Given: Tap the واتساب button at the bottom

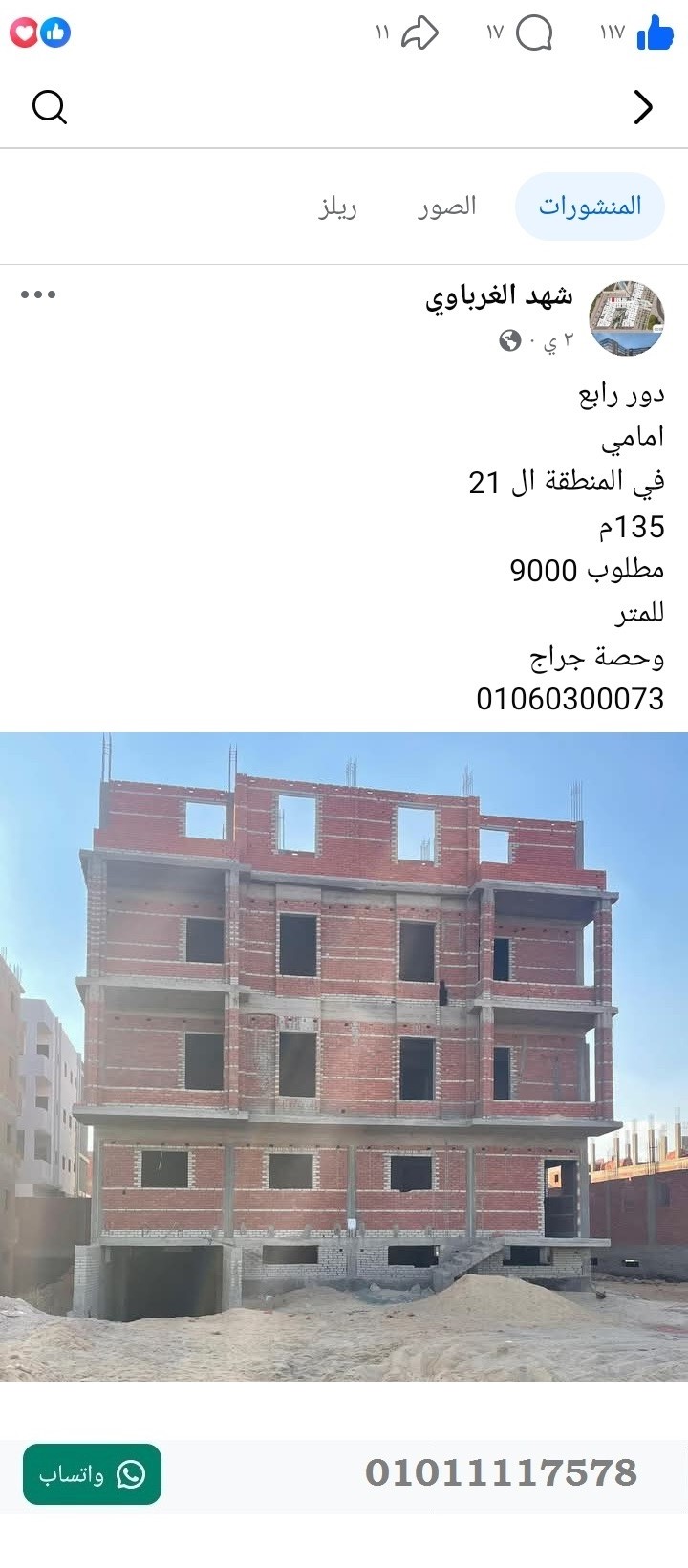Looking at the screenshot, I should (91, 1475).
